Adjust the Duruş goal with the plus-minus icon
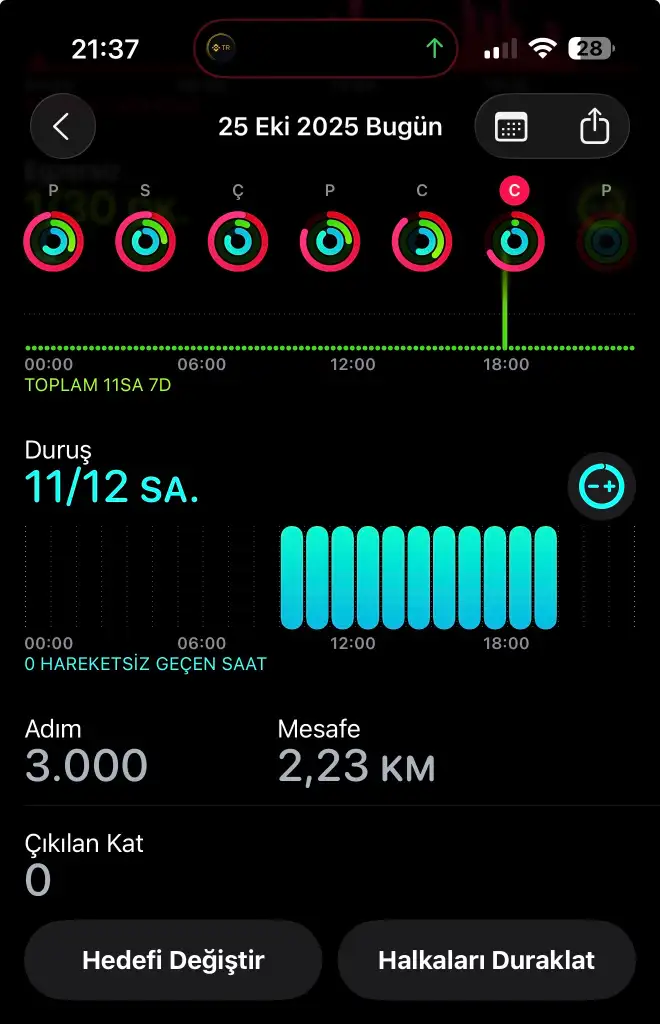660x1024 pixels. [x=602, y=487]
